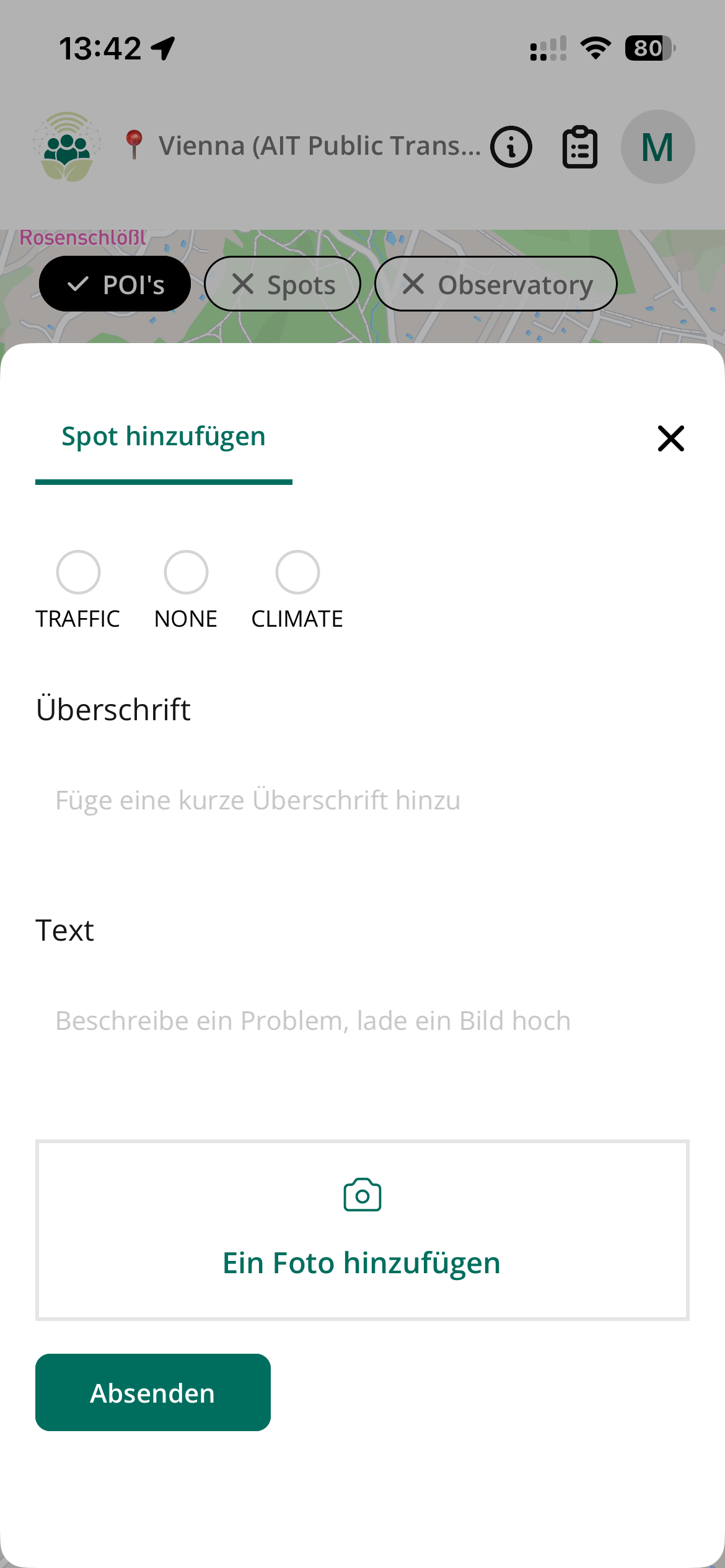Enable the Spots filter chip
The width and height of the screenshot is (725, 1568).
283,284
